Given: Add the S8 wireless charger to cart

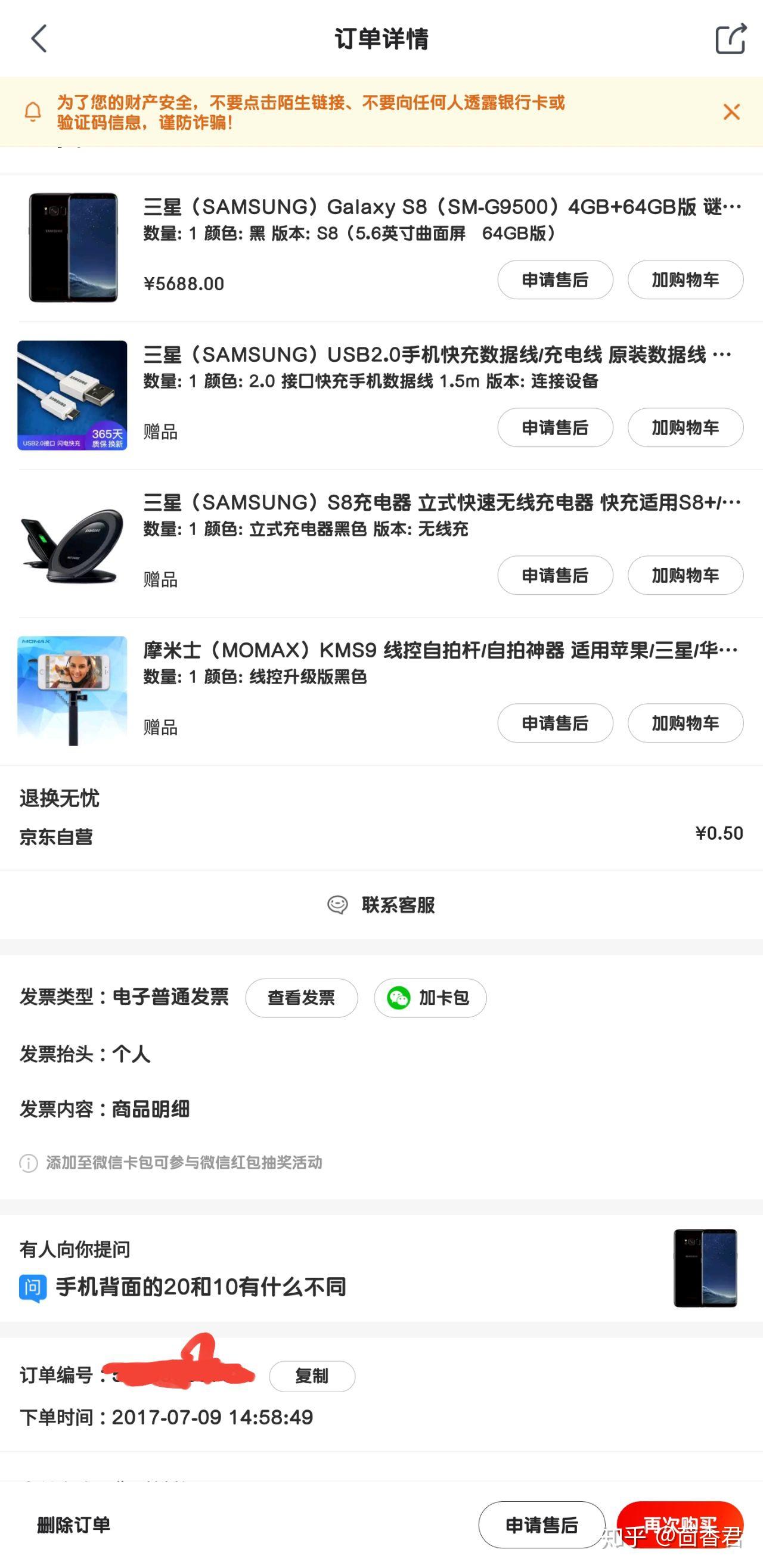Looking at the screenshot, I should (685, 575).
